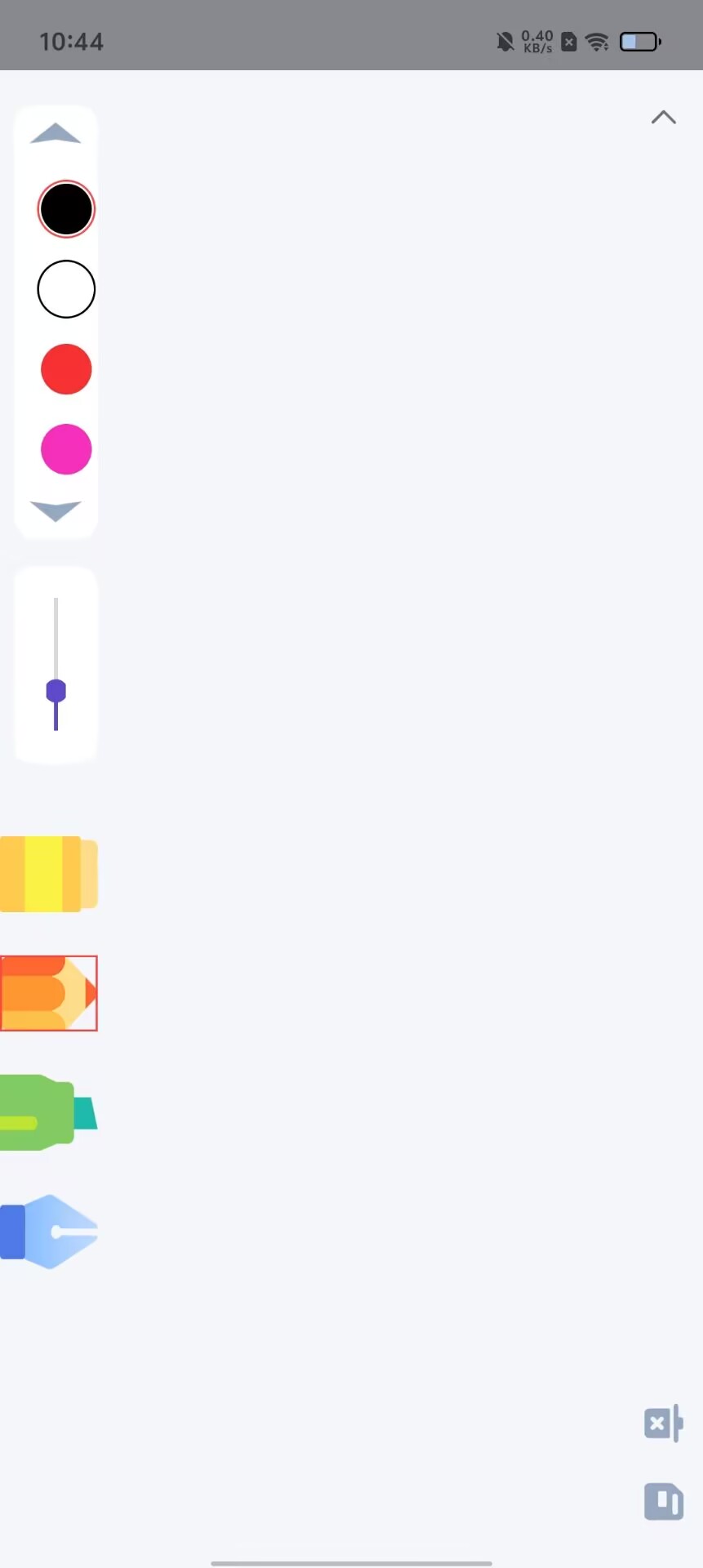703x1568 pixels.
Task: Choose the white color swatch
Action: [66, 289]
